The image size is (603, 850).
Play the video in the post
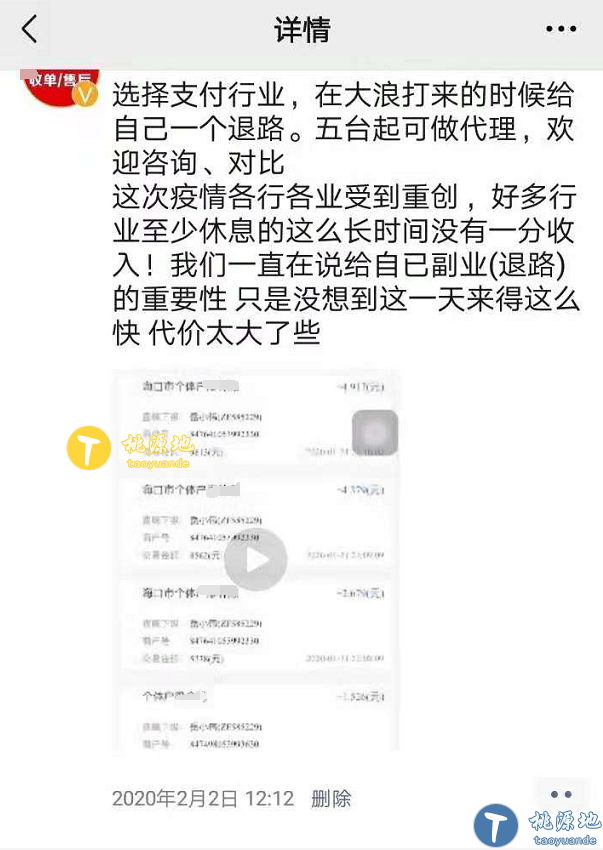coord(256,560)
